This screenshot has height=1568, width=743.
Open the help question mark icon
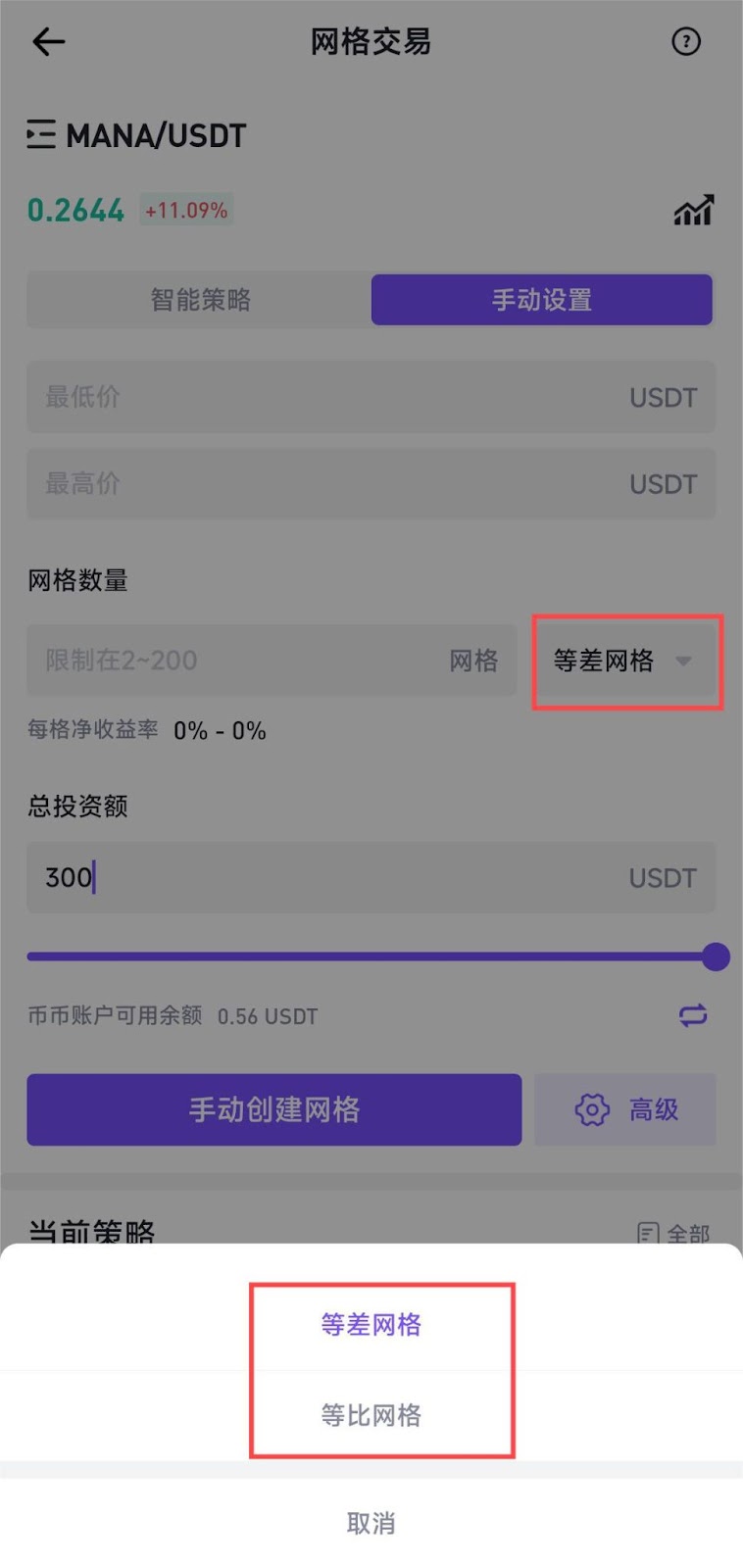pyautogui.click(x=686, y=41)
